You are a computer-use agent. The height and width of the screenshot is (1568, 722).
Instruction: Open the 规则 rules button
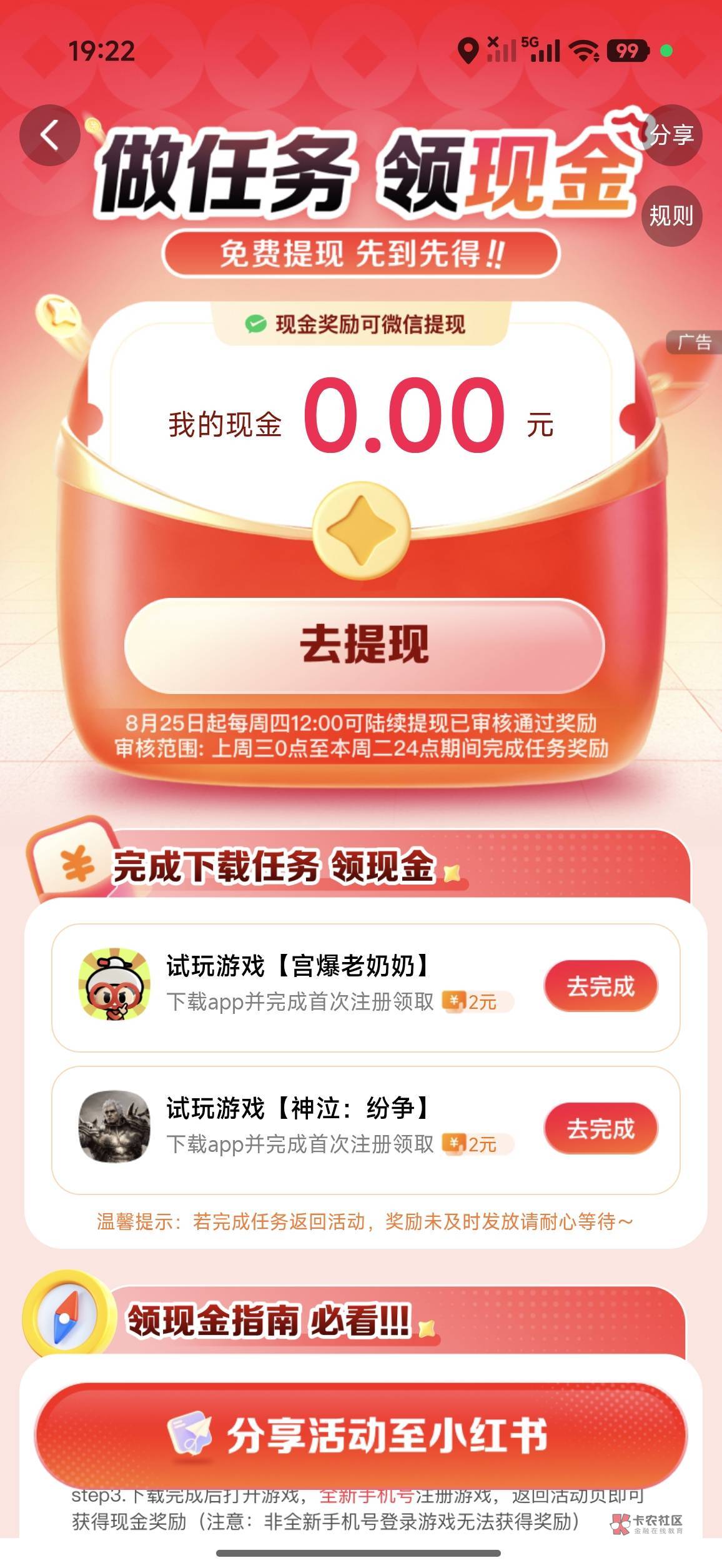click(671, 216)
